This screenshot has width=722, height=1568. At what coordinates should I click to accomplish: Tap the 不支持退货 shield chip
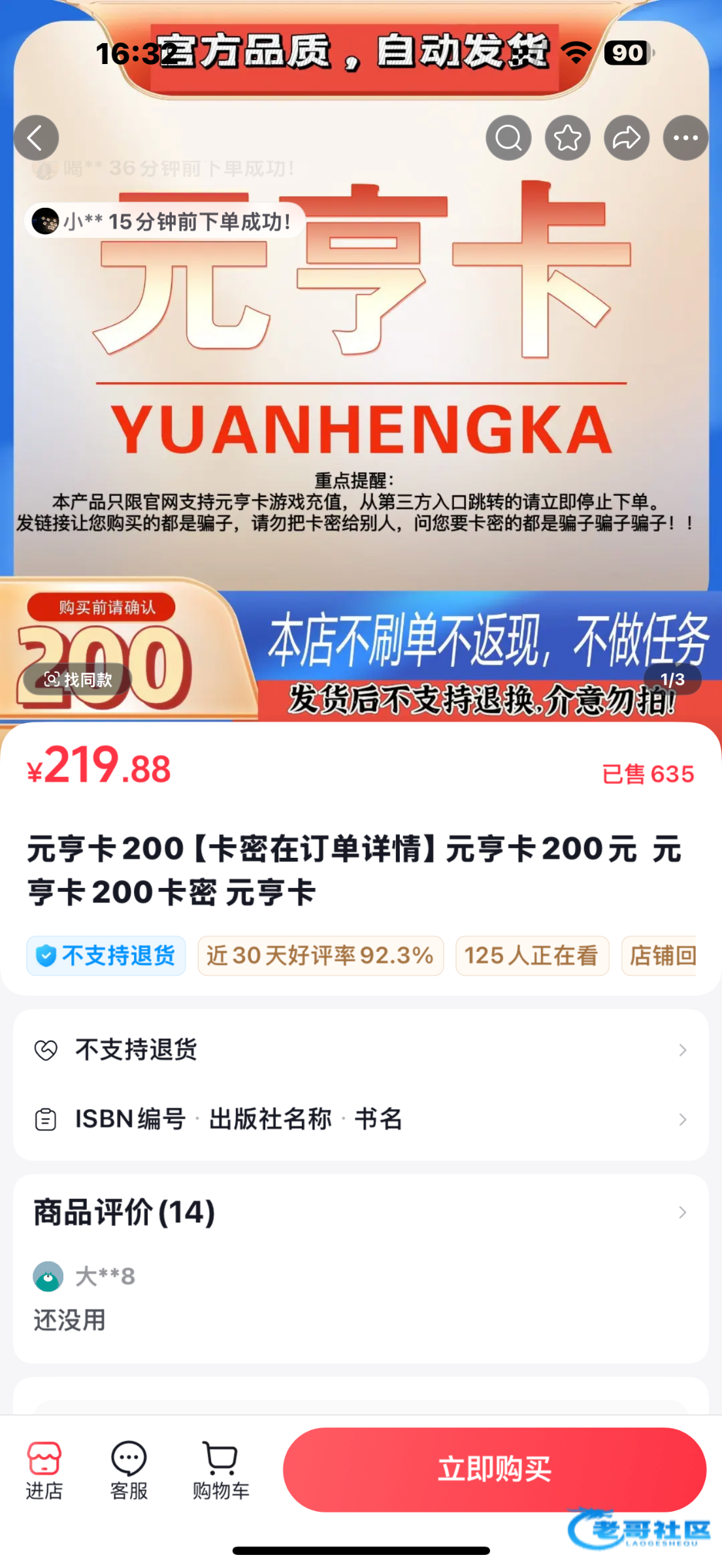107,956
